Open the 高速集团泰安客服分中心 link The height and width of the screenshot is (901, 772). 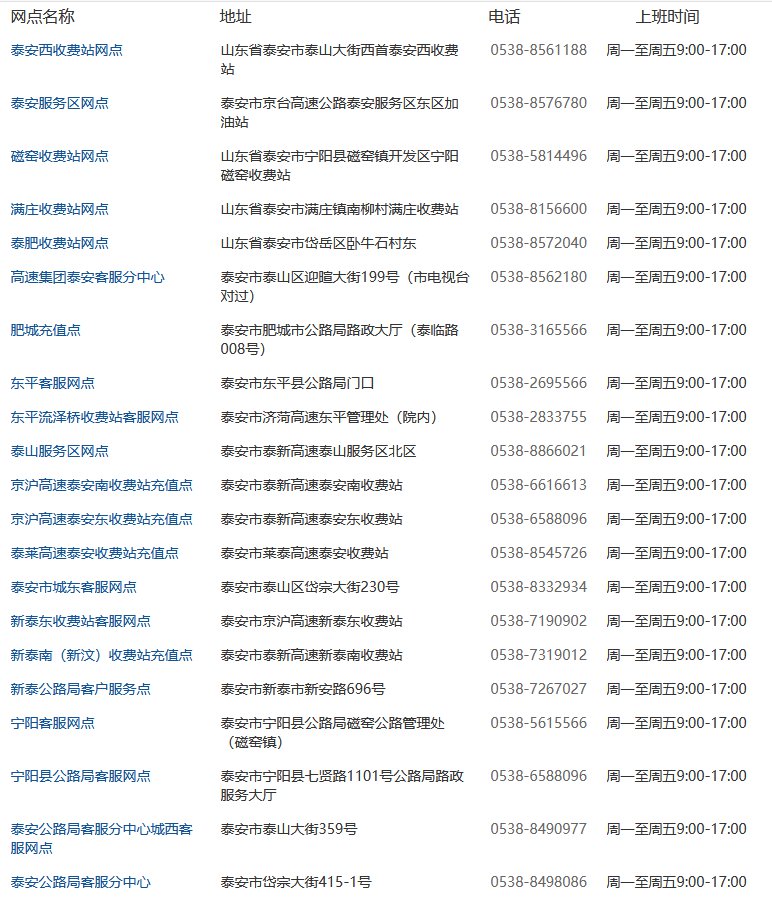pyautogui.click(x=87, y=277)
